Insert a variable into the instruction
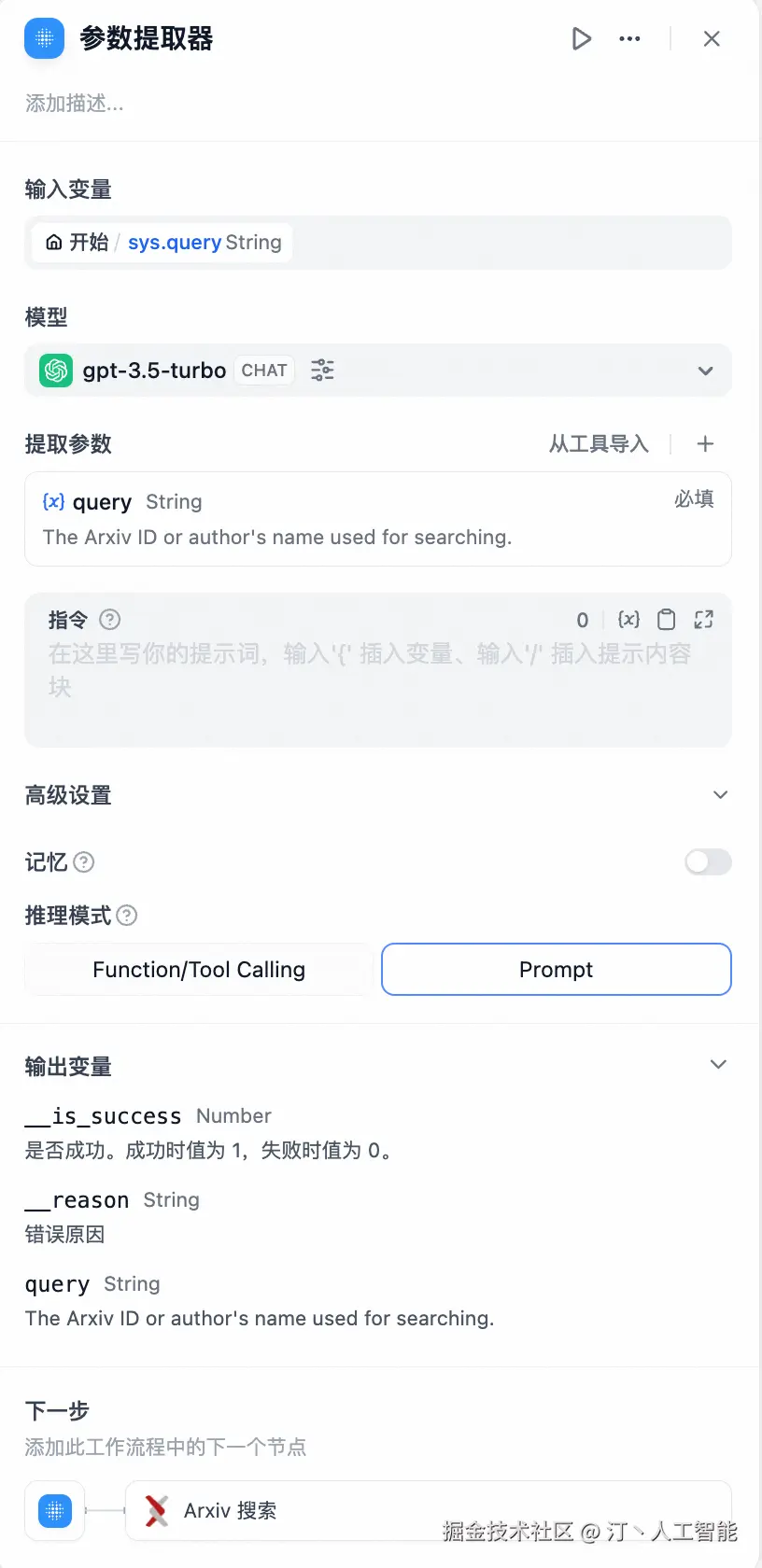 click(628, 620)
